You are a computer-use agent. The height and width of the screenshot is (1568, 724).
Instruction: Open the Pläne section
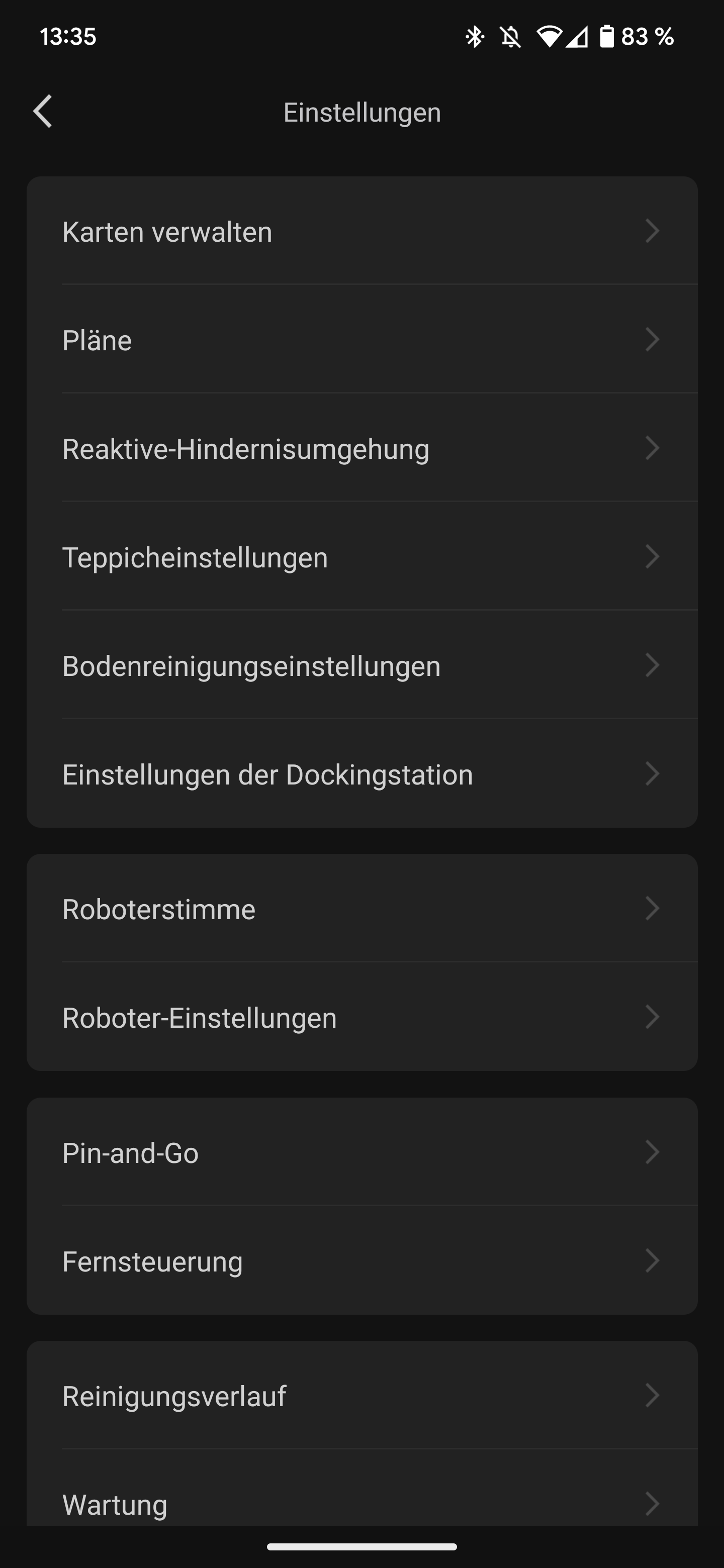pyautogui.click(x=361, y=340)
